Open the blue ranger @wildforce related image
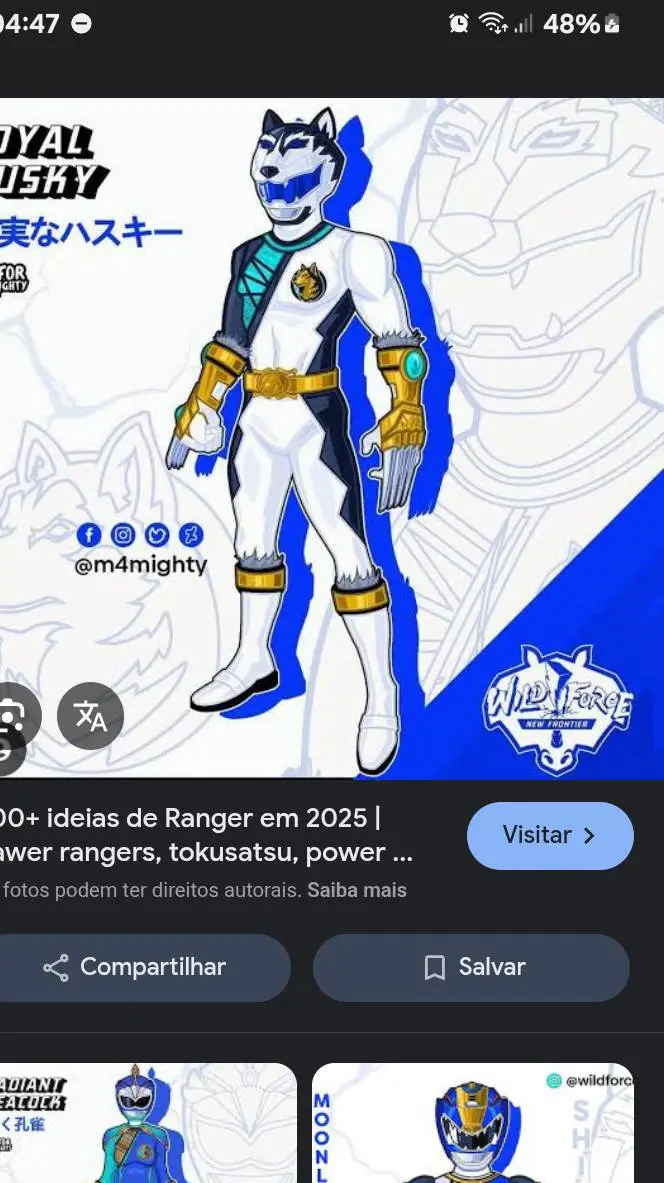 tap(472, 1123)
